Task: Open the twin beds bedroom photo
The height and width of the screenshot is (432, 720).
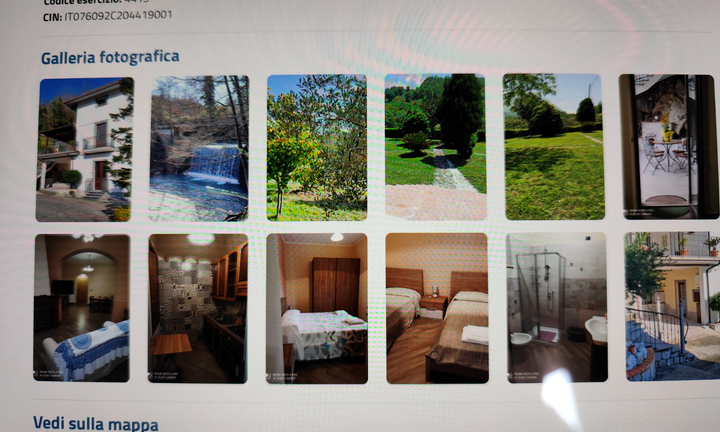Action: [x=436, y=308]
